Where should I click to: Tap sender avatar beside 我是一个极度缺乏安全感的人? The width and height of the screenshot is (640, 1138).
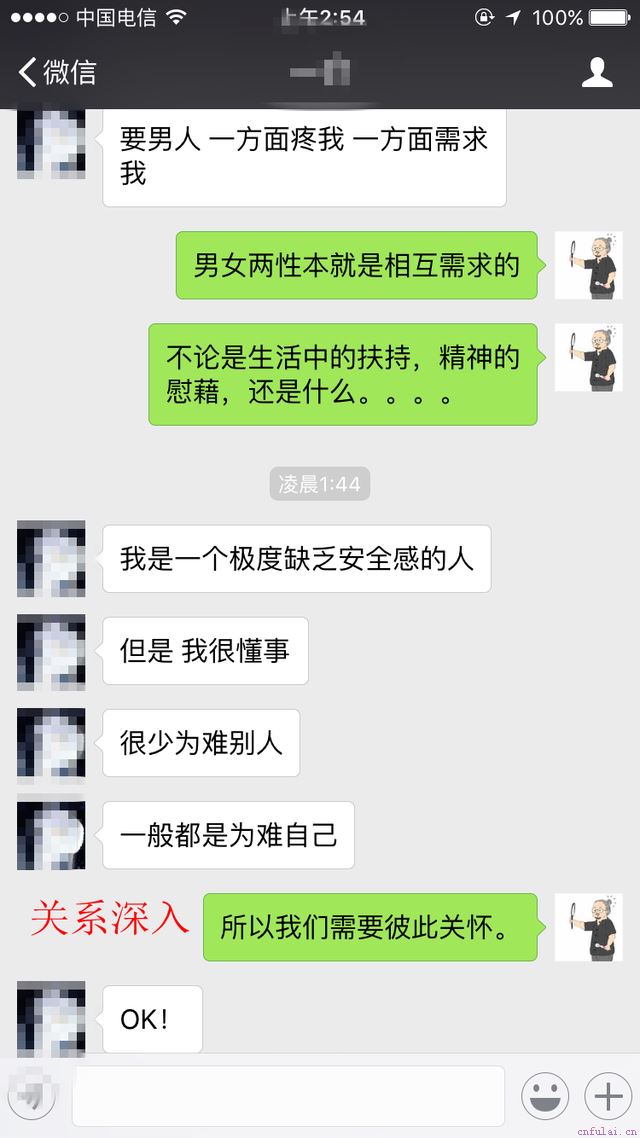(x=51, y=558)
